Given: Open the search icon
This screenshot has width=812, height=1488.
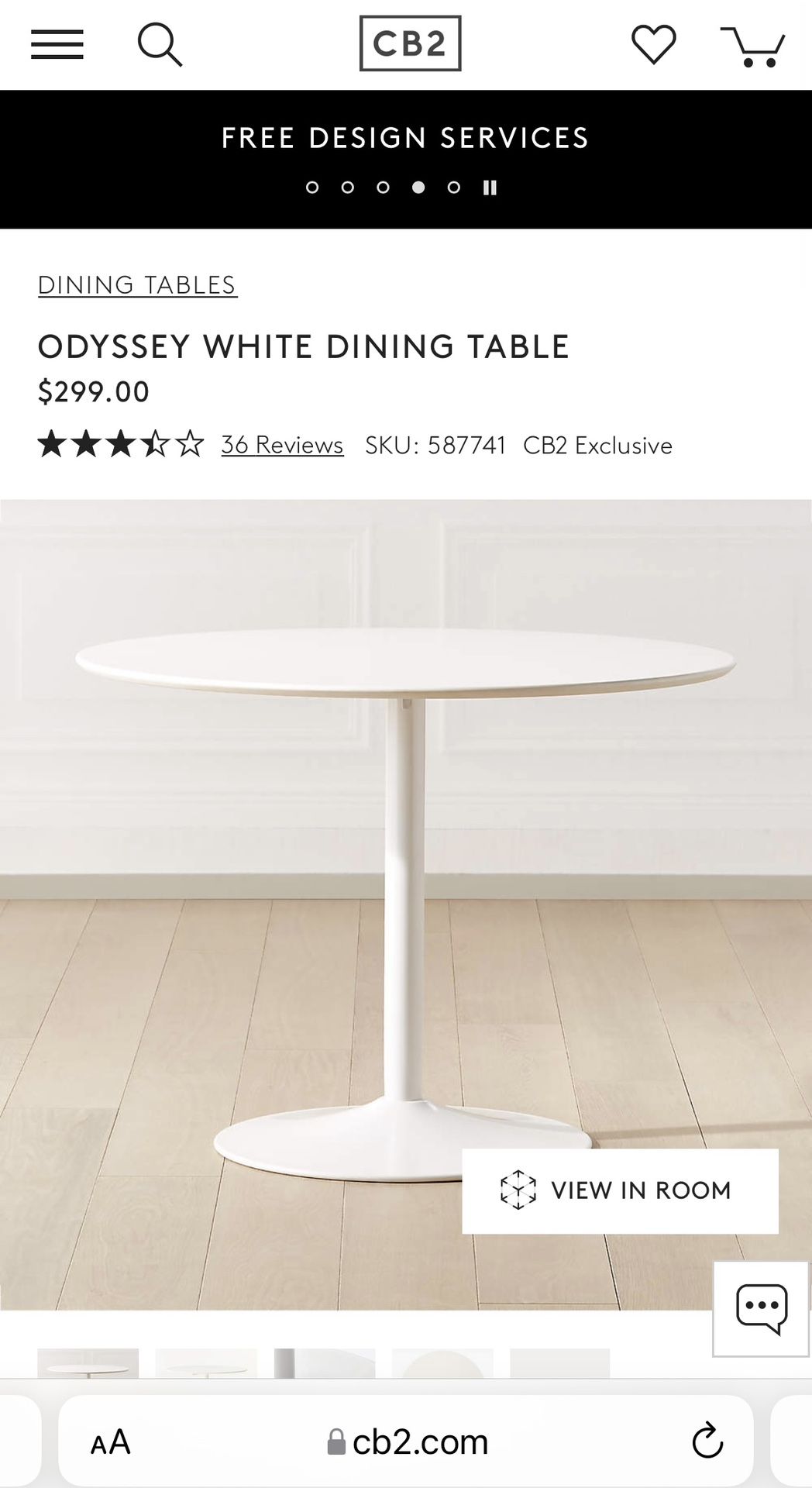Looking at the screenshot, I should (x=160, y=45).
